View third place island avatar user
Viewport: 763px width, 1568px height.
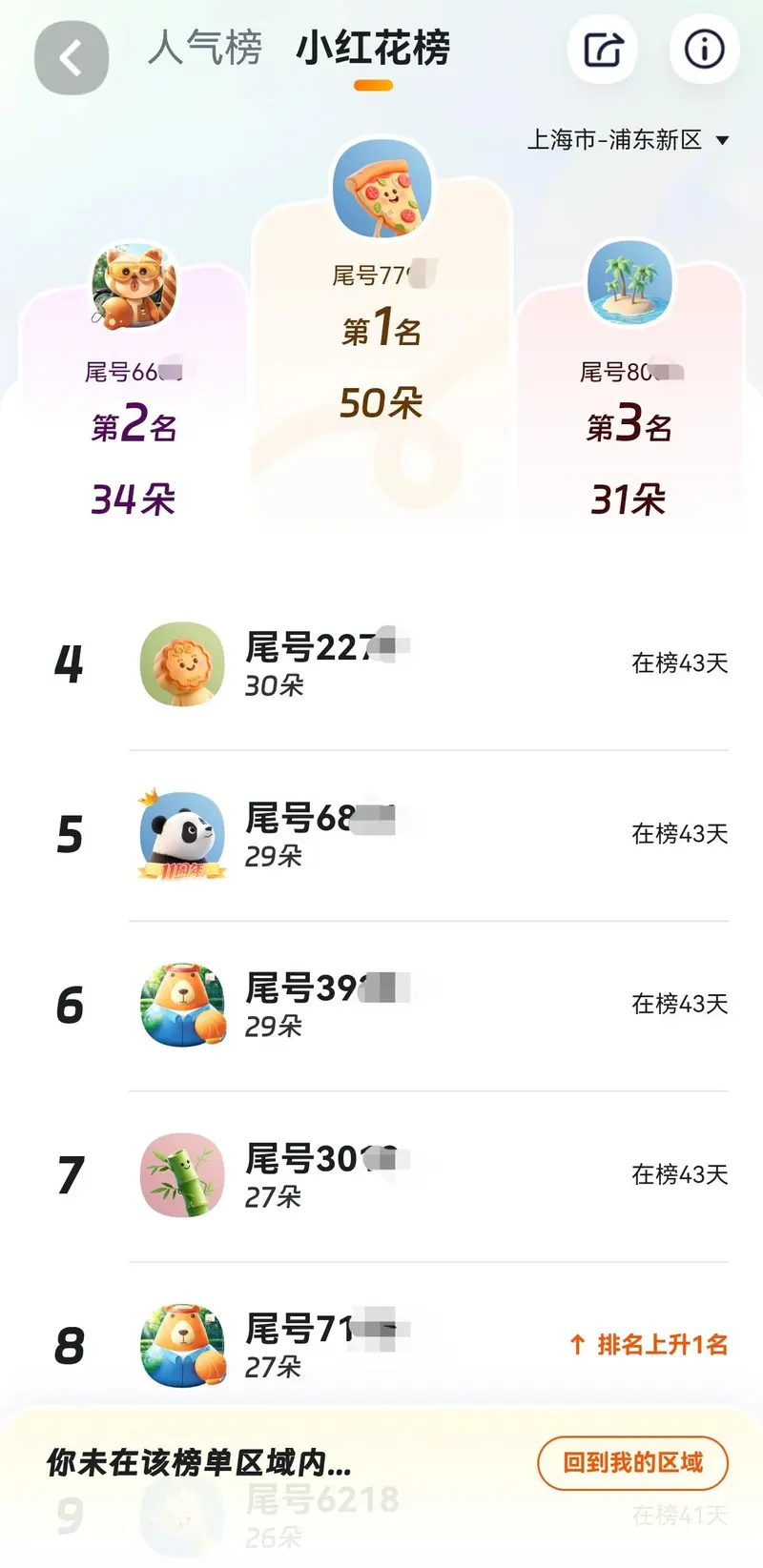tap(629, 283)
